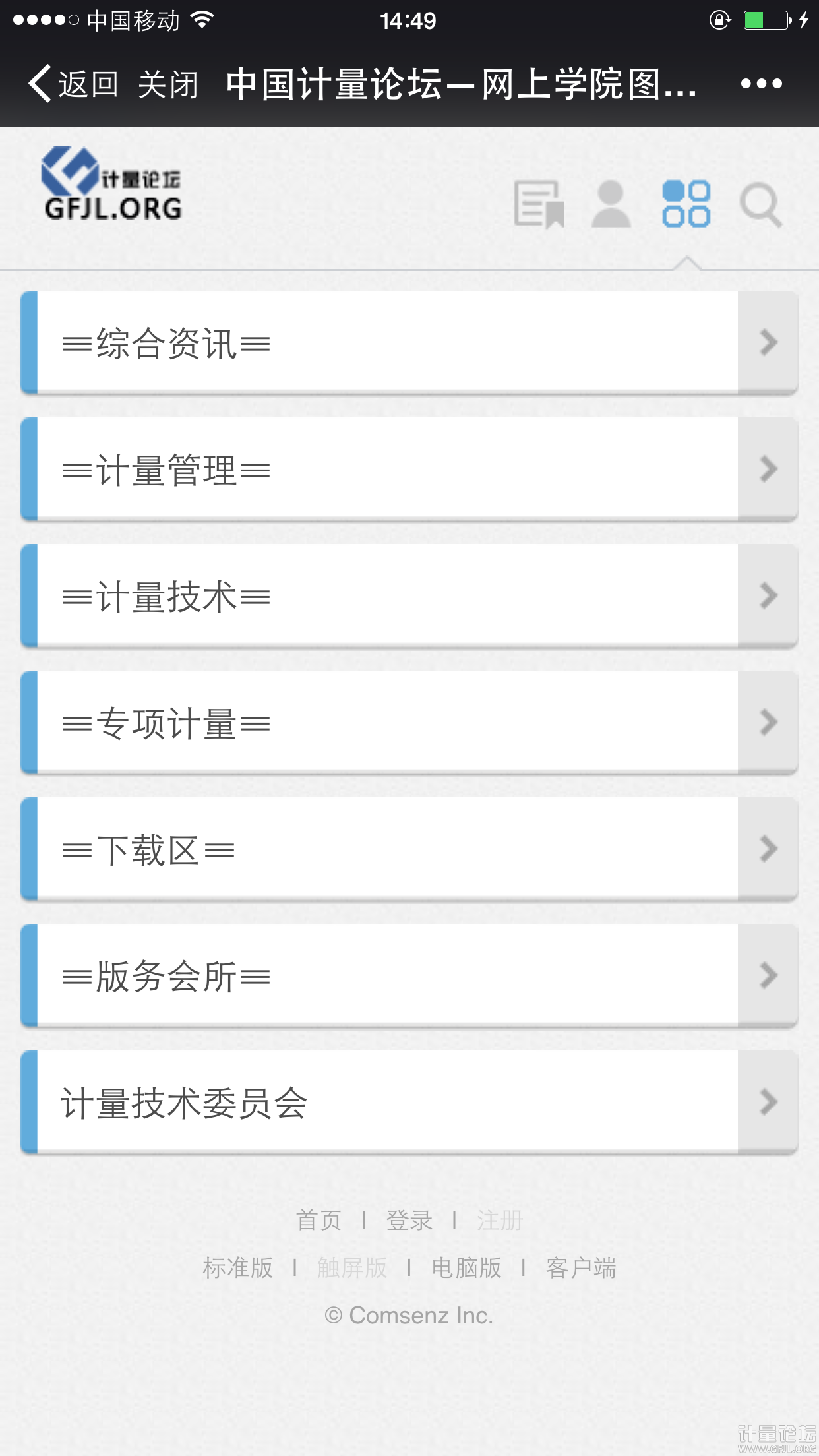The image size is (819, 1456).
Task: Open the search magnifier icon
Action: click(761, 204)
